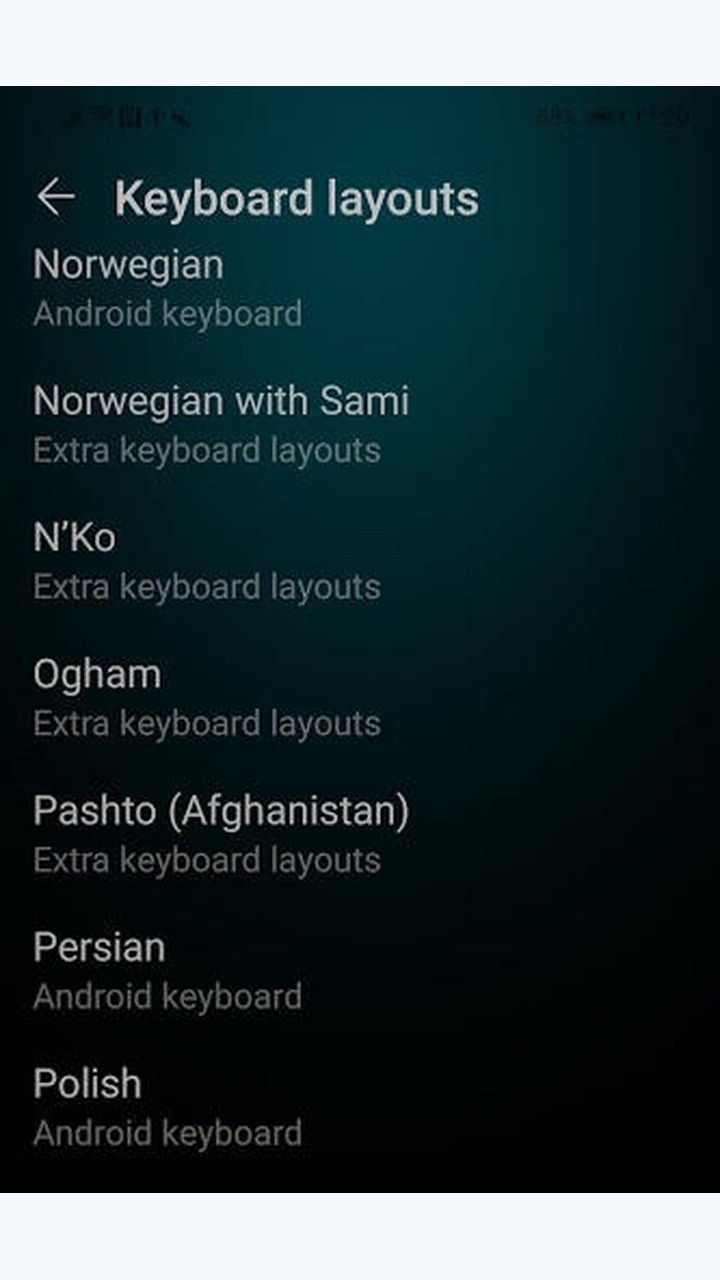The height and width of the screenshot is (1280, 720).
Task: Select the Polish keyboard layout
Action: click(360, 1108)
